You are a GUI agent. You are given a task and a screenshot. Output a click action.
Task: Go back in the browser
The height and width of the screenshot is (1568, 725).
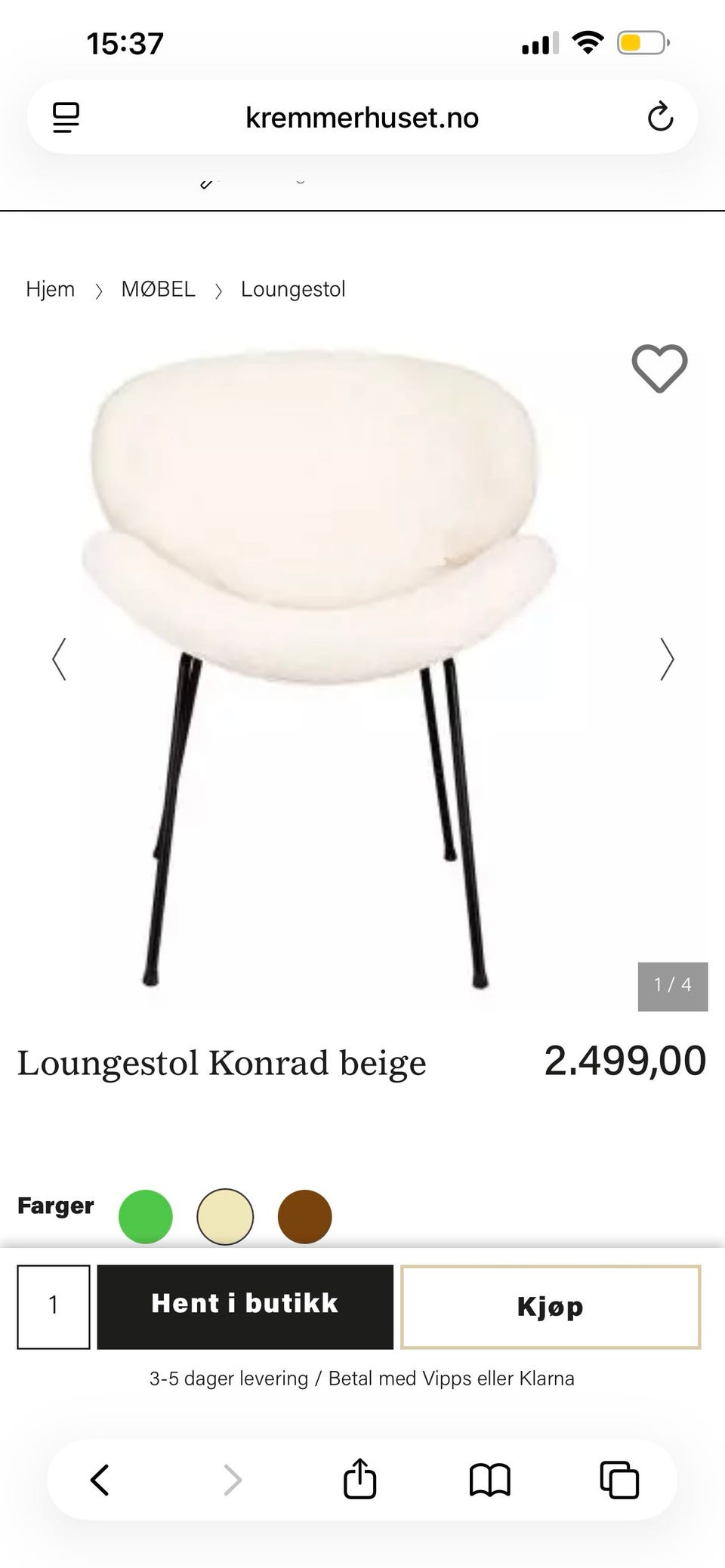pyautogui.click(x=100, y=1480)
